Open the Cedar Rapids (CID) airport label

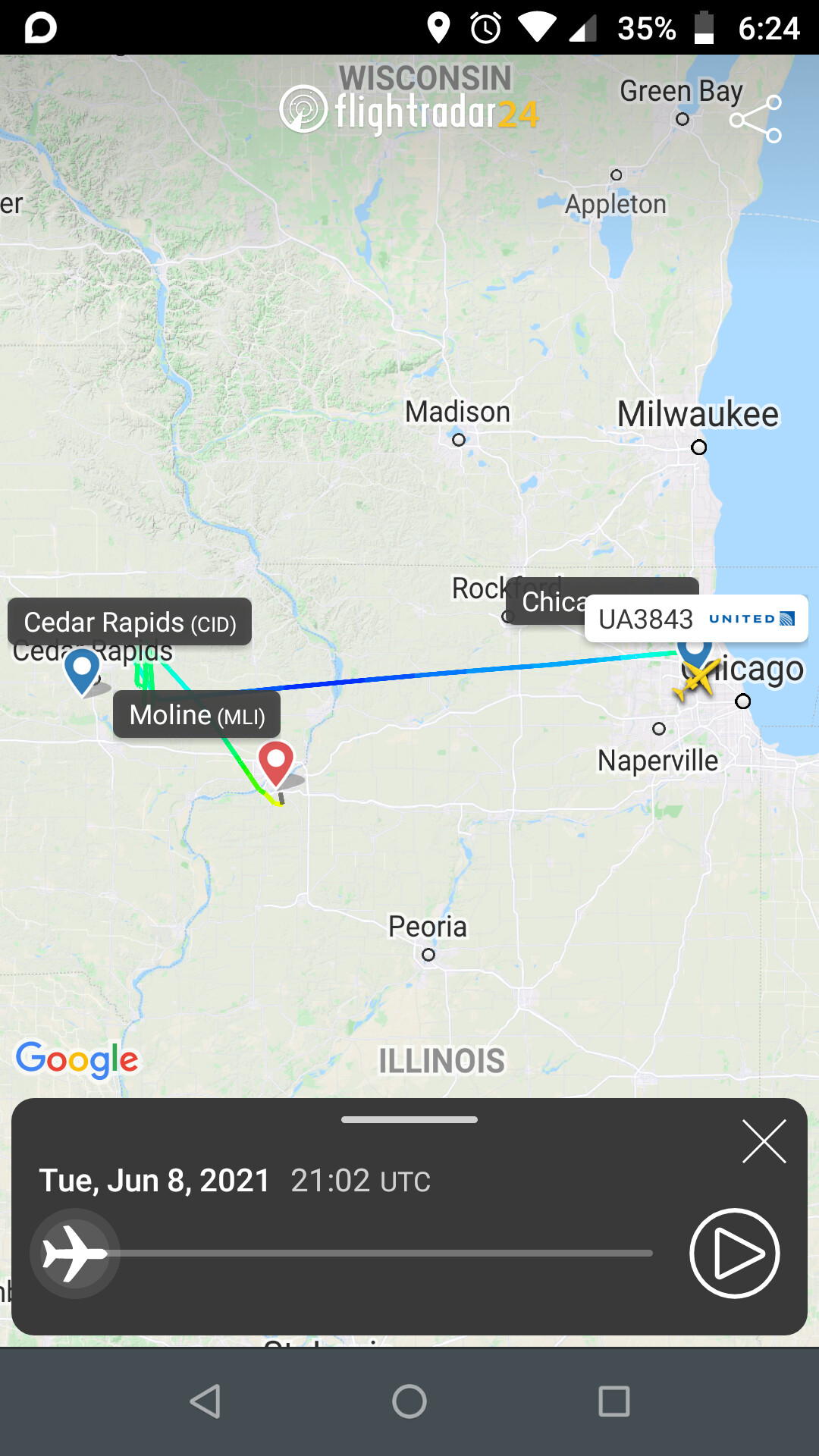(130, 623)
